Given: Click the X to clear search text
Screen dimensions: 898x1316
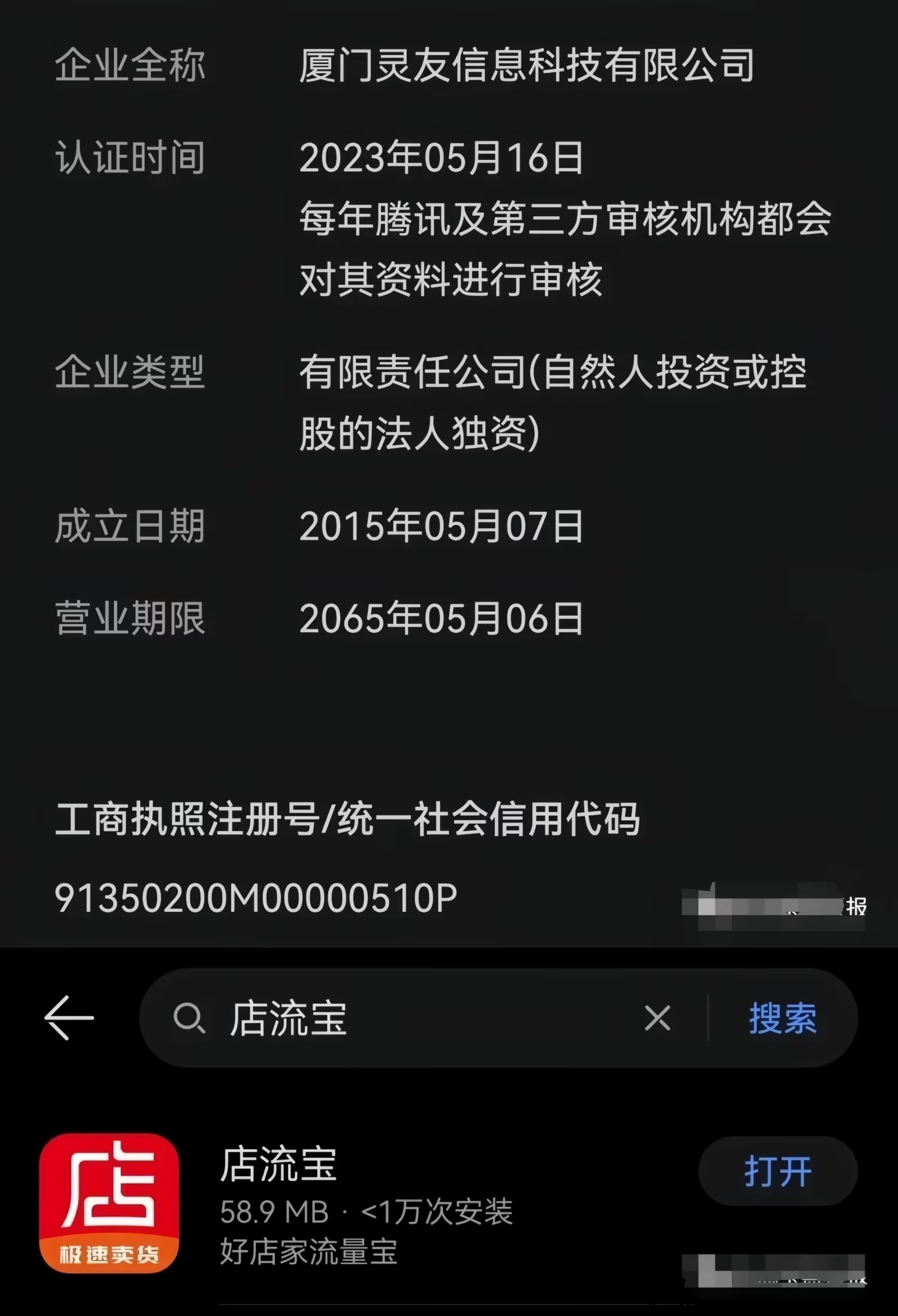Looking at the screenshot, I should [x=657, y=1017].
